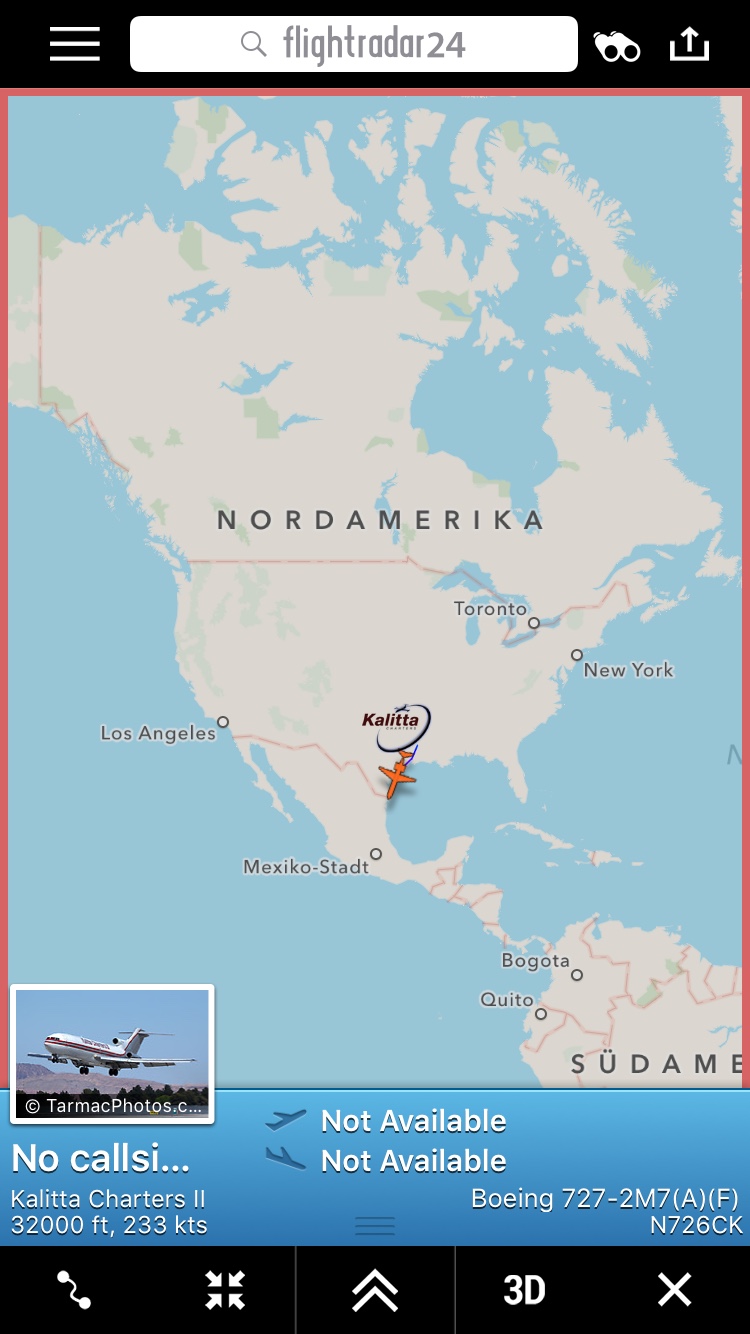
Task: Share this flight view
Action: pyautogui.click(x=689, y=44)
